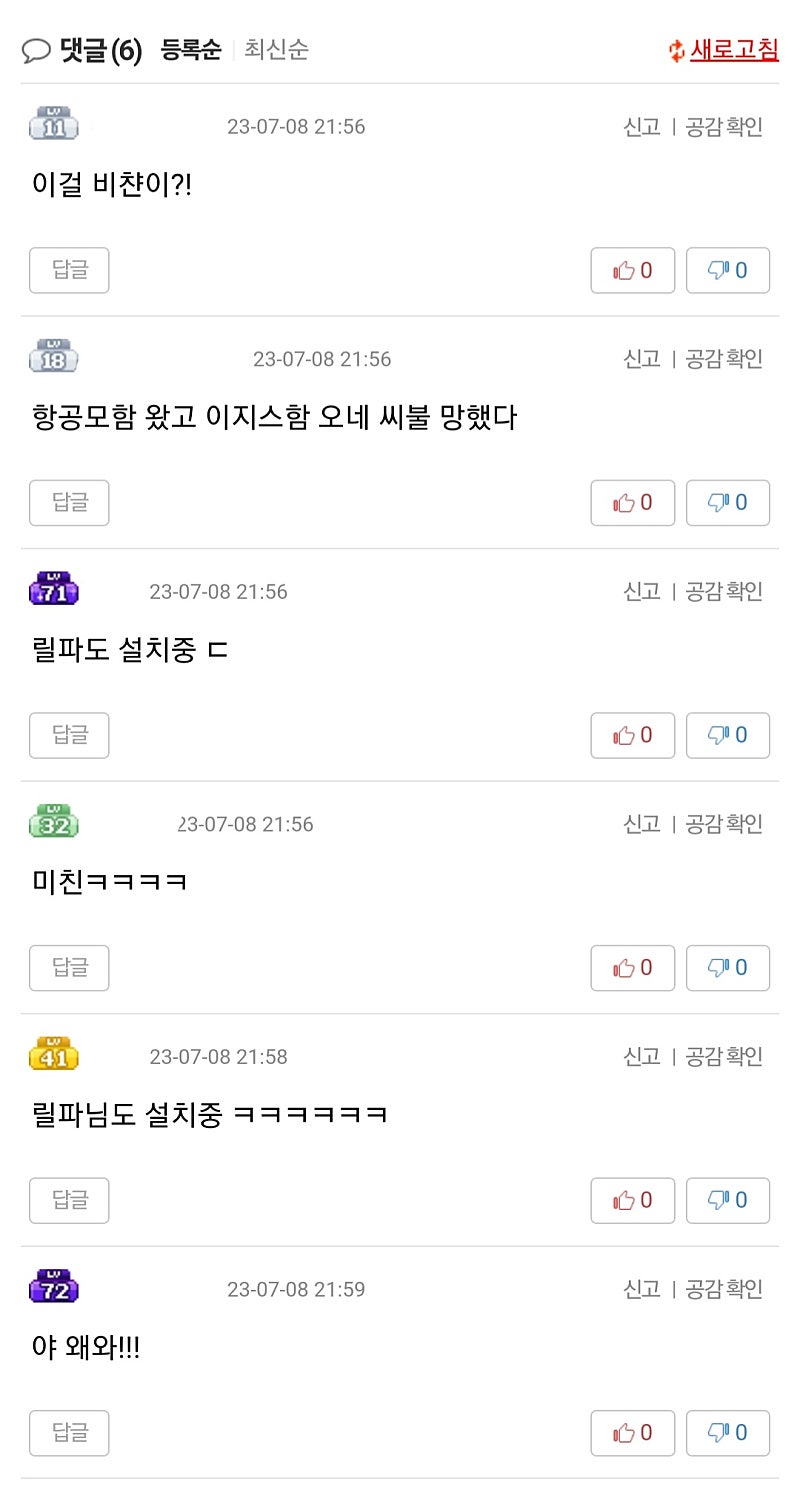Sort comments by 최신순
This screenshot has height=1487, width=800.
tap(276, 50)
